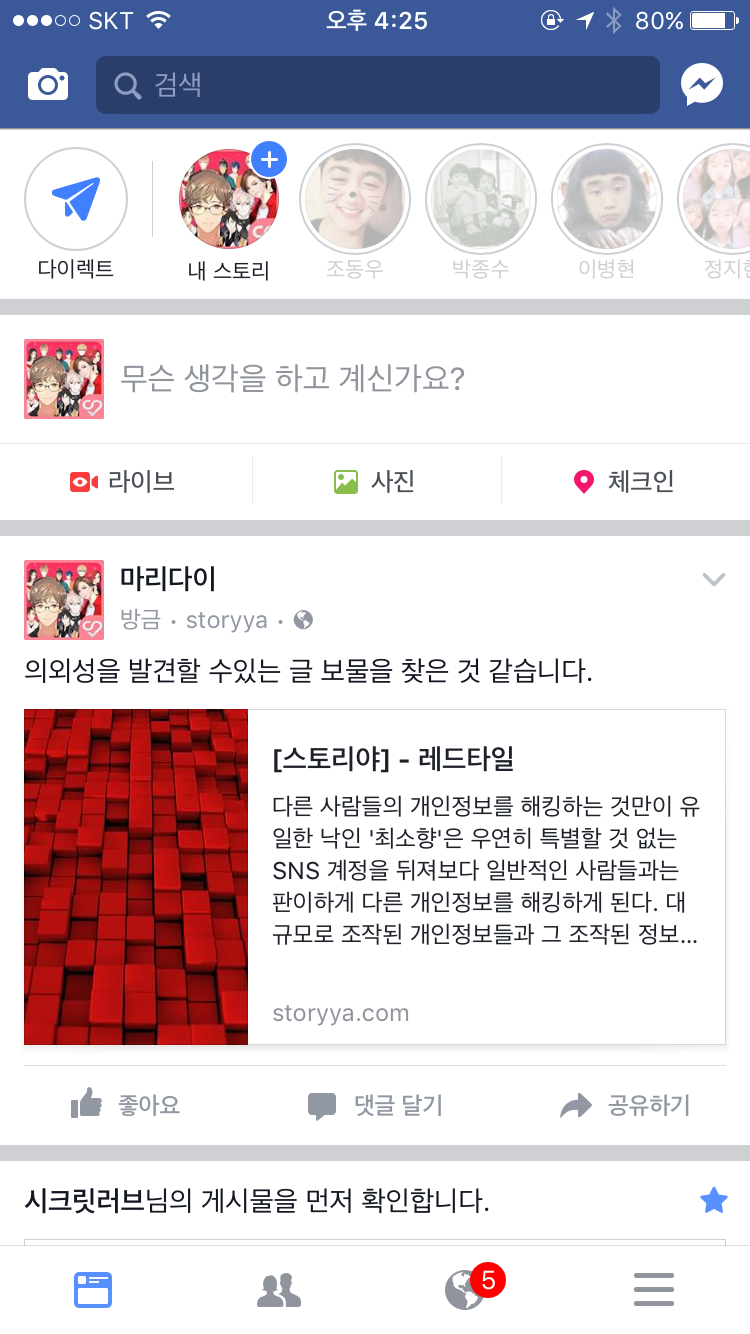The height and width of the screenshot is (1334, 750).
Task: Add a 사진 to a post
Action: pyautogui.click(x=375, y=482)
